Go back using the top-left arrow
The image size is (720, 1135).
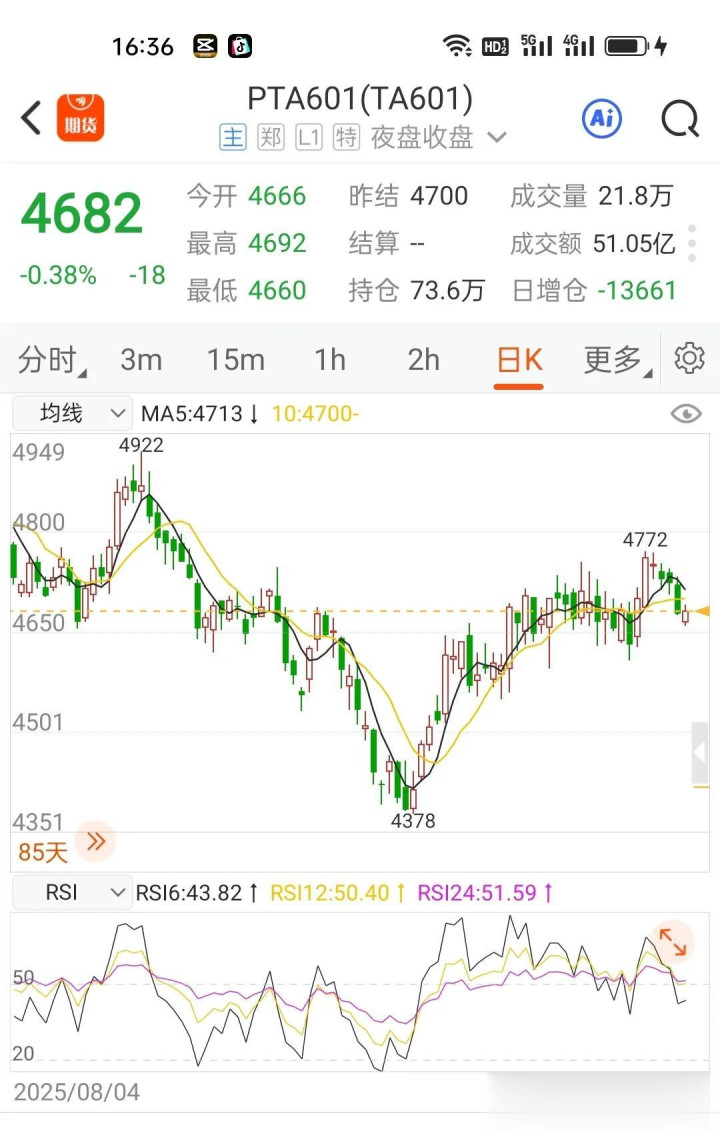pos(30,118)
